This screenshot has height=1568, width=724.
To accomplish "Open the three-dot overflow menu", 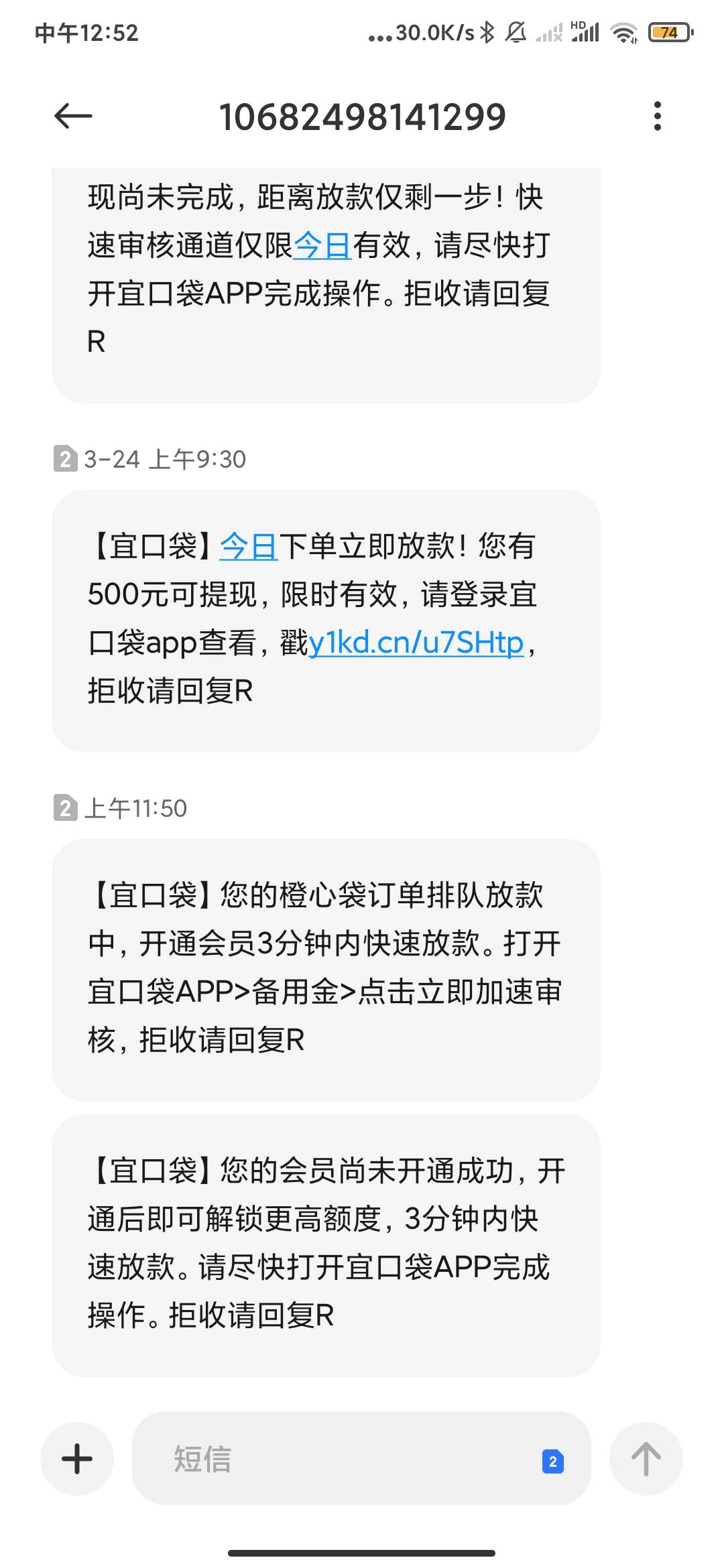I will click(x=657, y=117).
